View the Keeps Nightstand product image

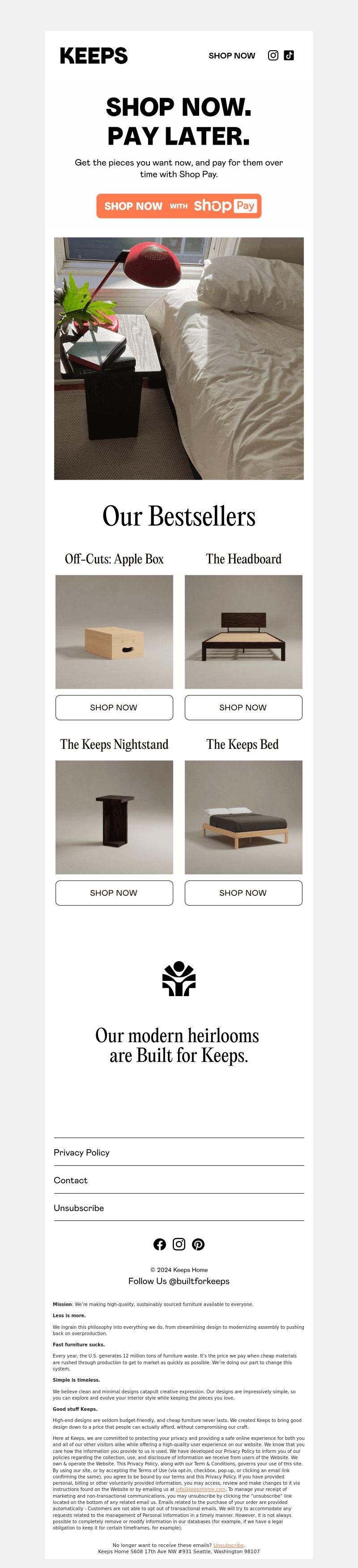point(114,817)
